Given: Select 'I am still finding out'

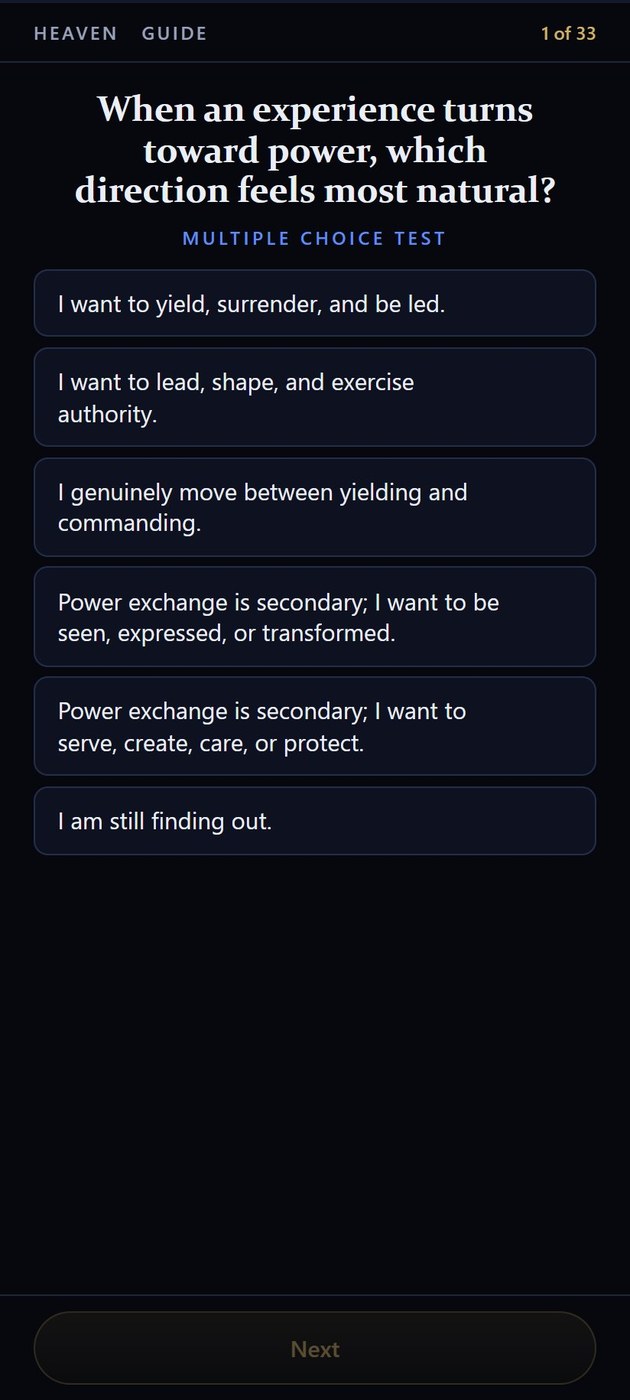Looking at the screenshot, I should (x=315, y=821).
